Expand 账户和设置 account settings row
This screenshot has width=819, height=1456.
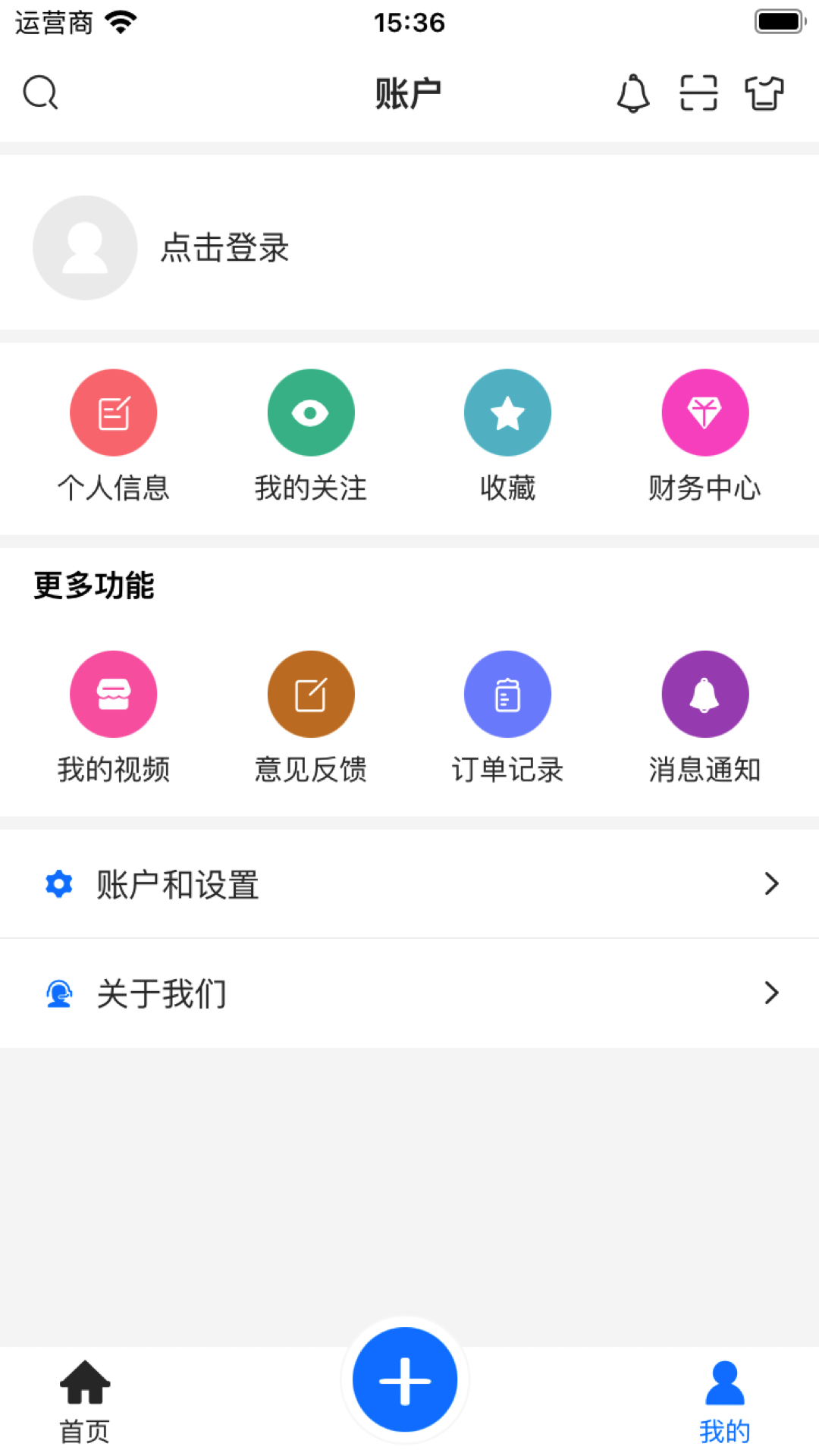point(409,883)
